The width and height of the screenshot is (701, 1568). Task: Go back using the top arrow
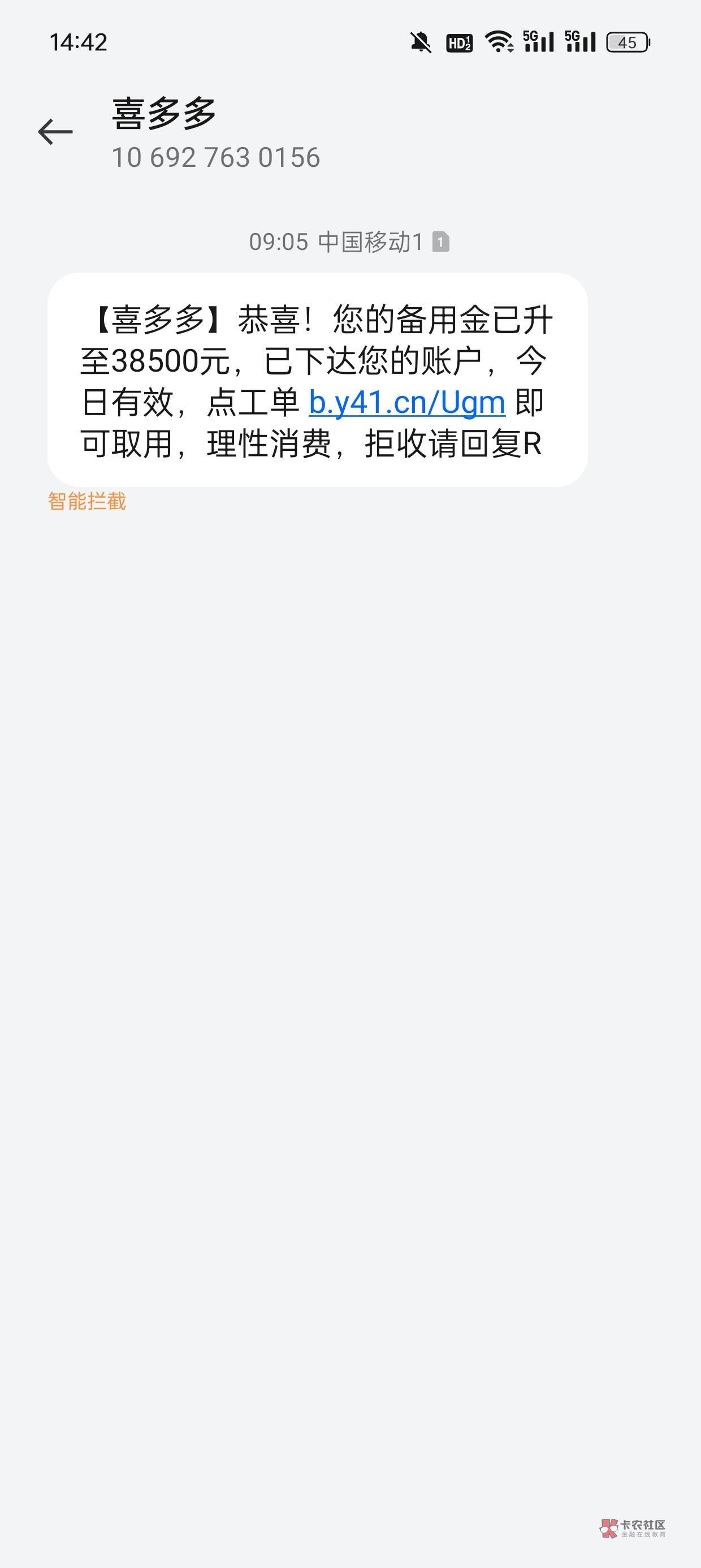(55, 132)
